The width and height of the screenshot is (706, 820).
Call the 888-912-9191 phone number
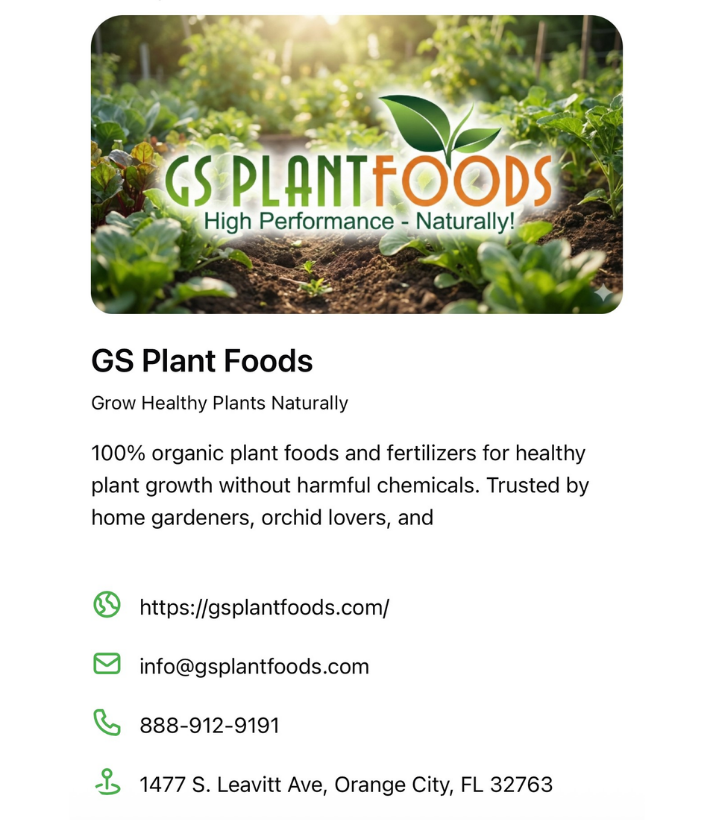coord(209,725)
